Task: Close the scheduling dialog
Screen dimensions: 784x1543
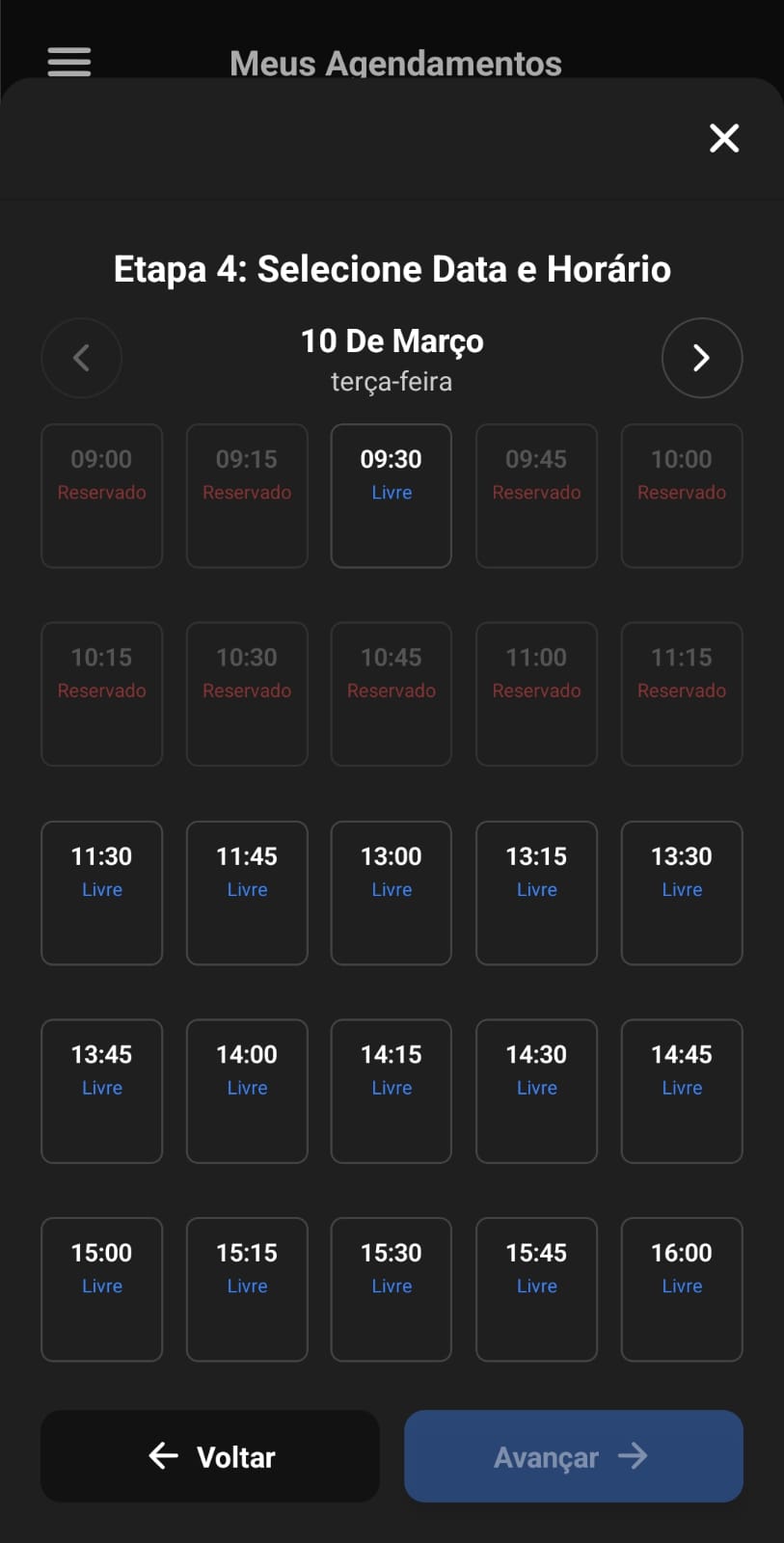Action: pos(723,138)
